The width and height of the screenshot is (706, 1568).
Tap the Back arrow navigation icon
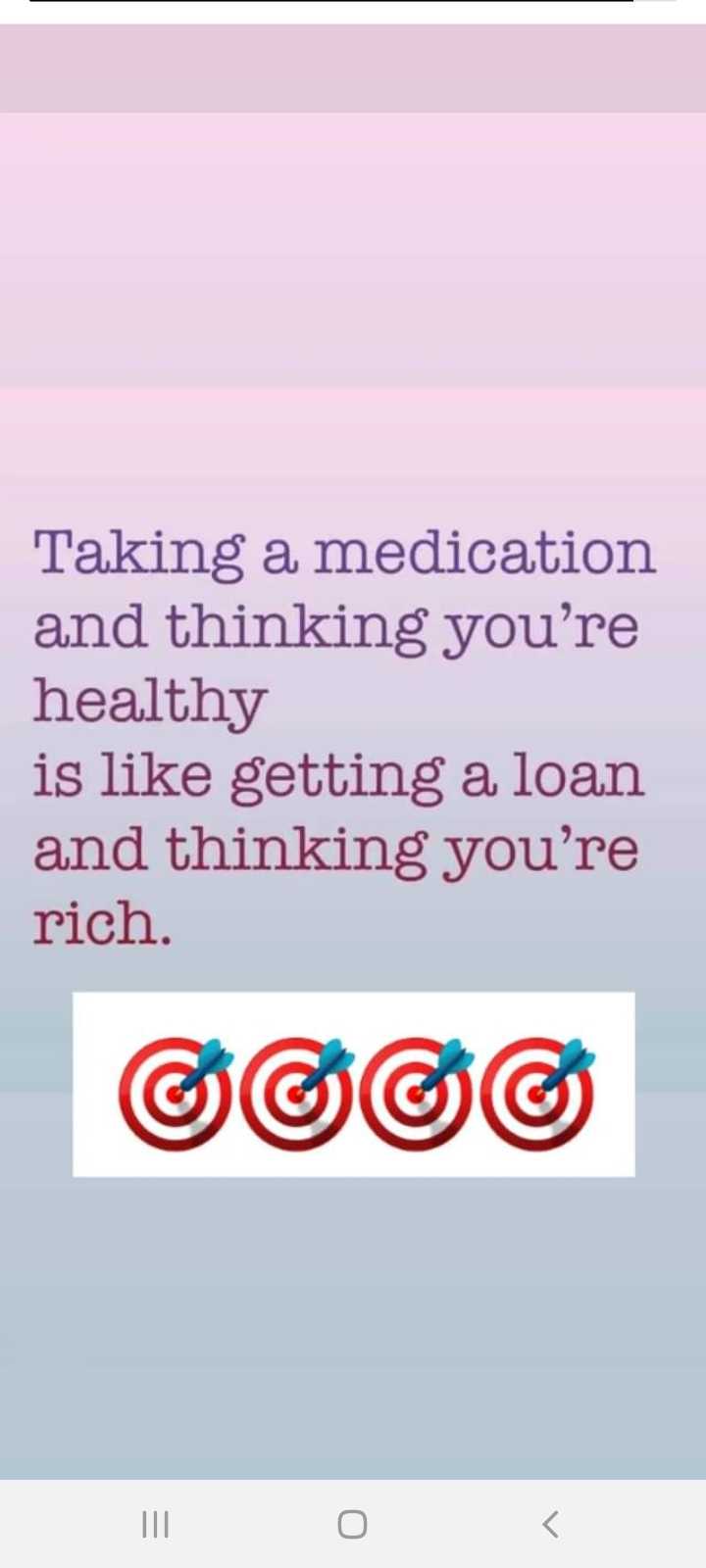(x=550, y=1524)
